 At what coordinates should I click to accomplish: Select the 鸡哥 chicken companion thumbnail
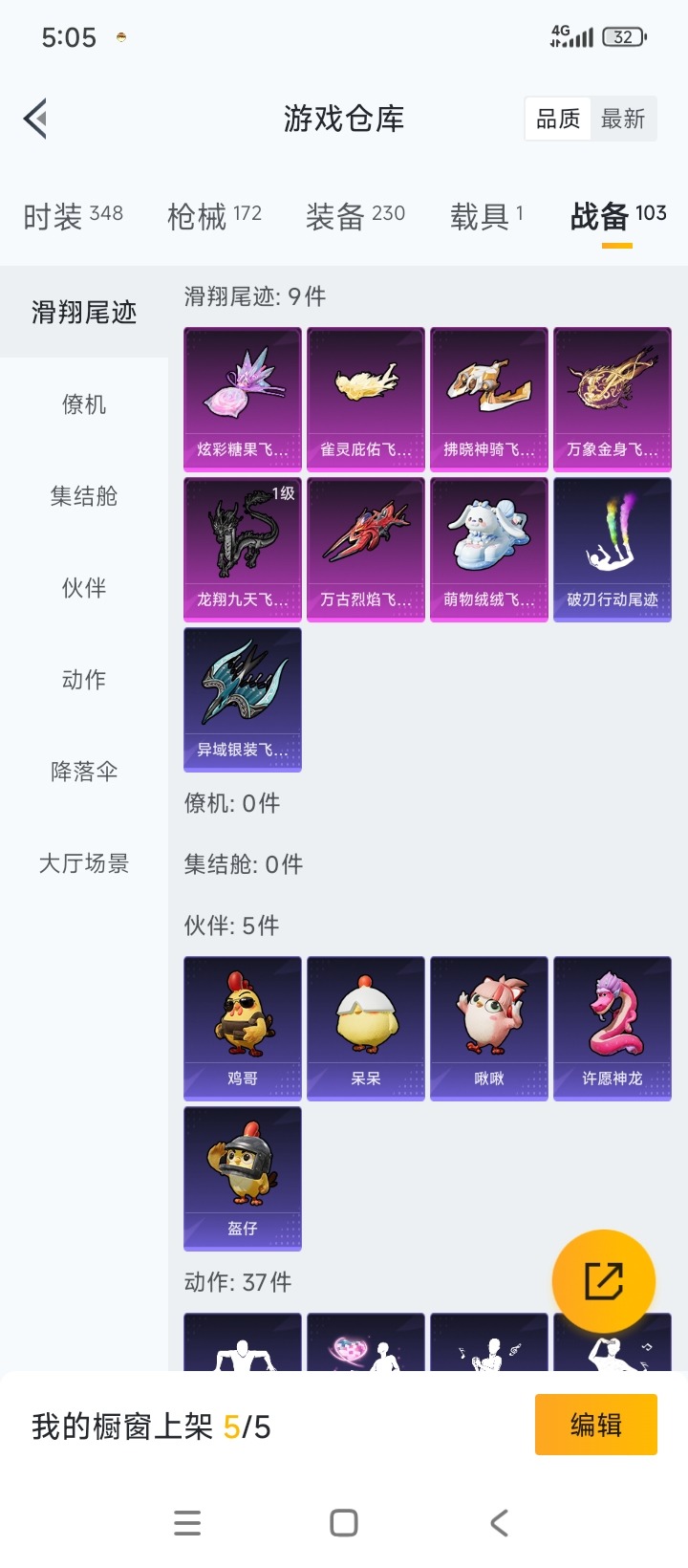242,1028
